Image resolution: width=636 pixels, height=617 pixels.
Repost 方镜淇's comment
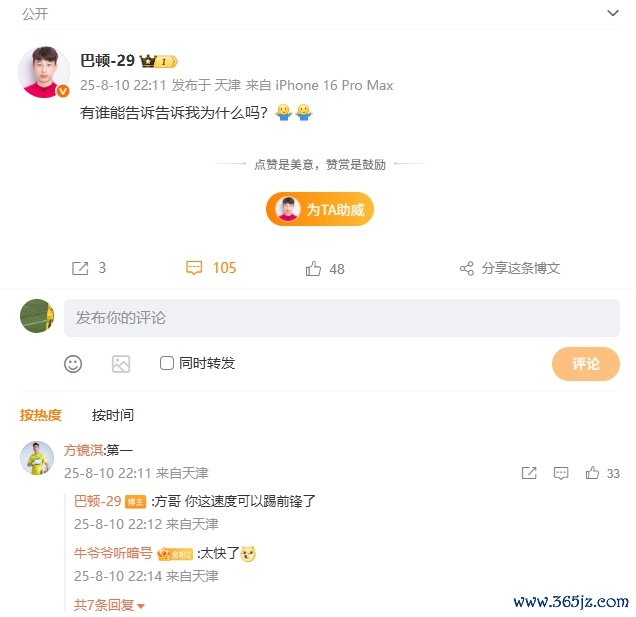[529, 473]
